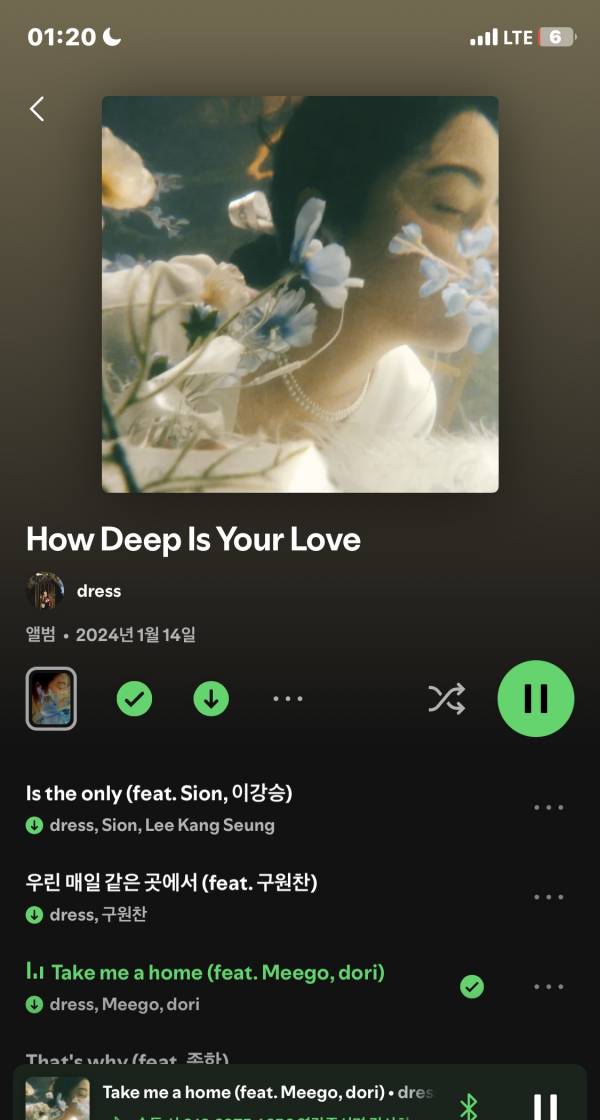Pause with the big green button
The width and height of the screenshot is (600, 1120).
pyautogui.click(x=536, y=699)
